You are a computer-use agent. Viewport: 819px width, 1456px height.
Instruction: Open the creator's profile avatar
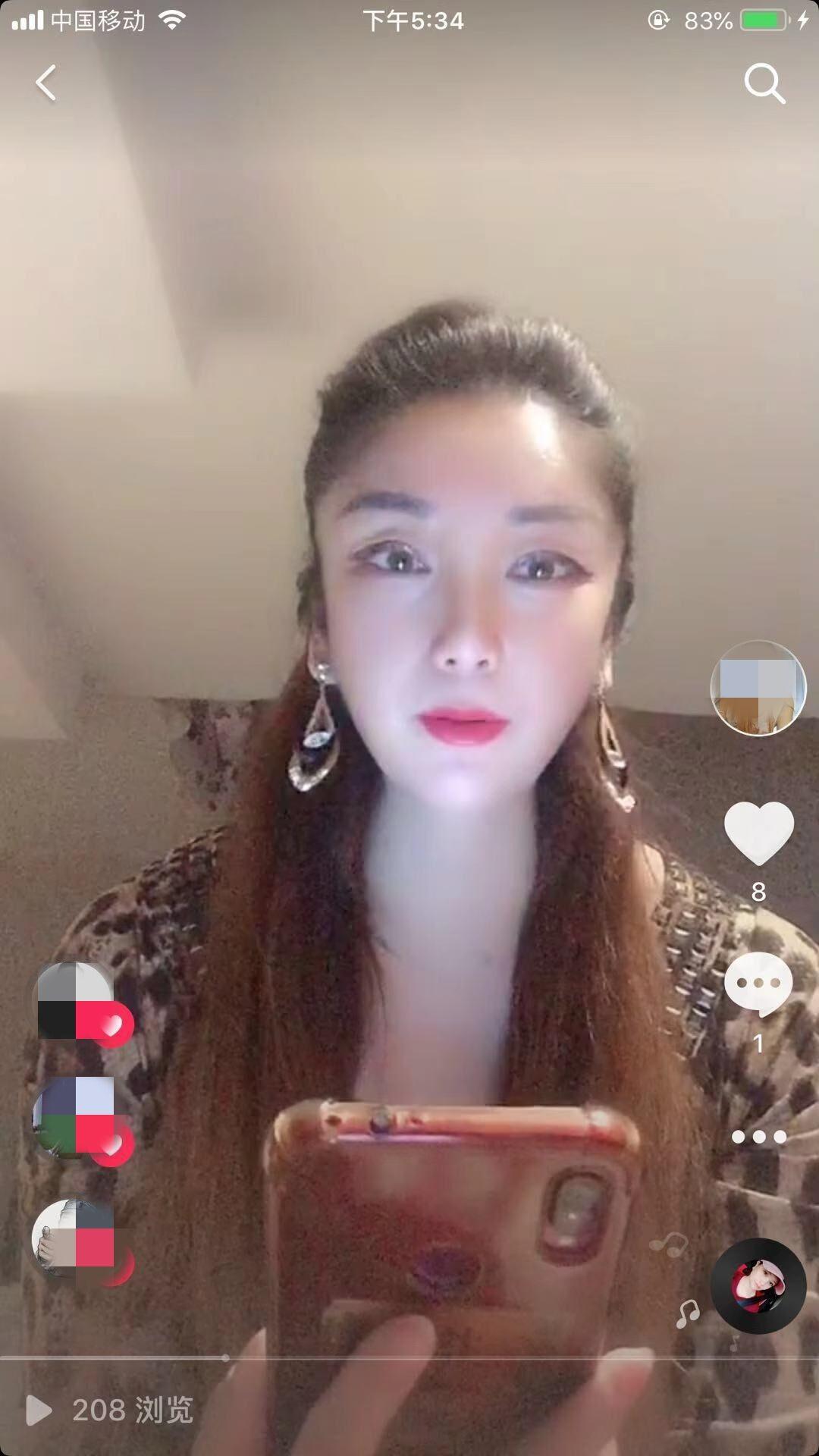(758, 688)
